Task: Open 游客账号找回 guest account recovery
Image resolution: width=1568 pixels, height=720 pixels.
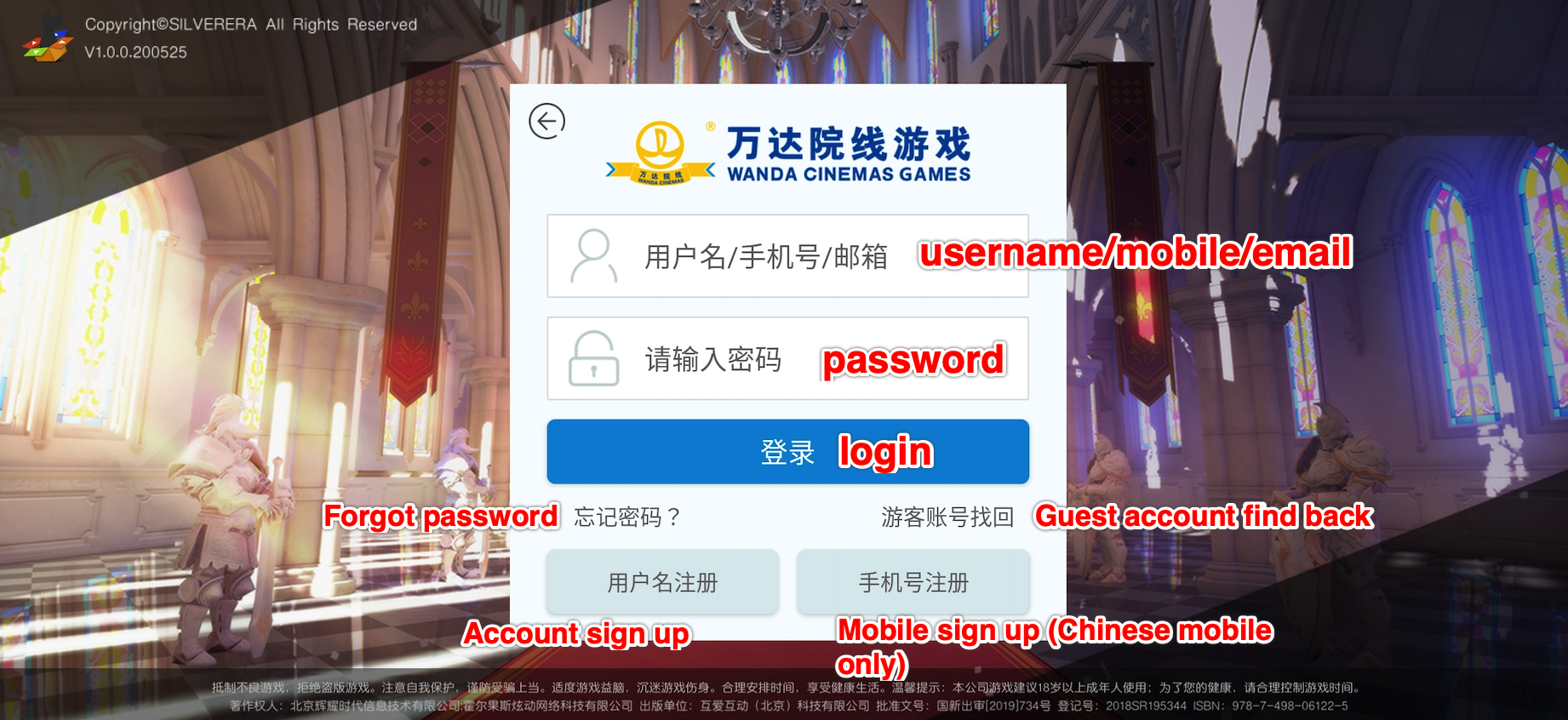Action: pyautogui.click(x=947, y=517)
